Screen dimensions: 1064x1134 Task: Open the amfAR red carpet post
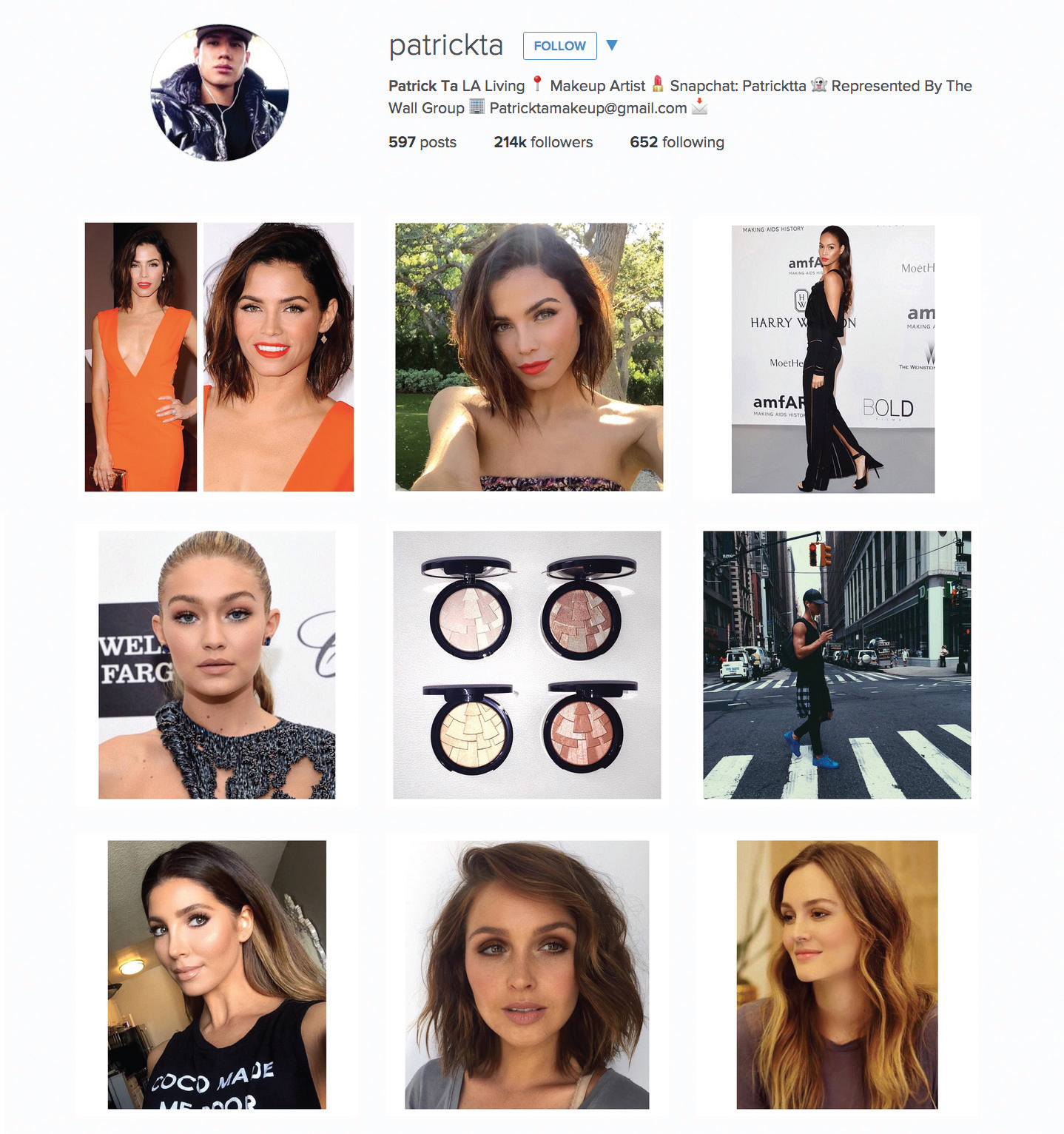pos(833,359)
